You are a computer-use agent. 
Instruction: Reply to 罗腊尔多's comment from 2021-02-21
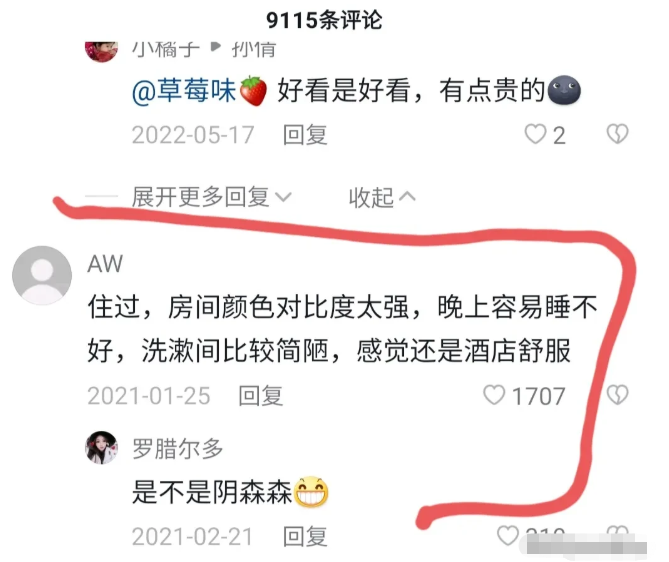click(305, 536)
